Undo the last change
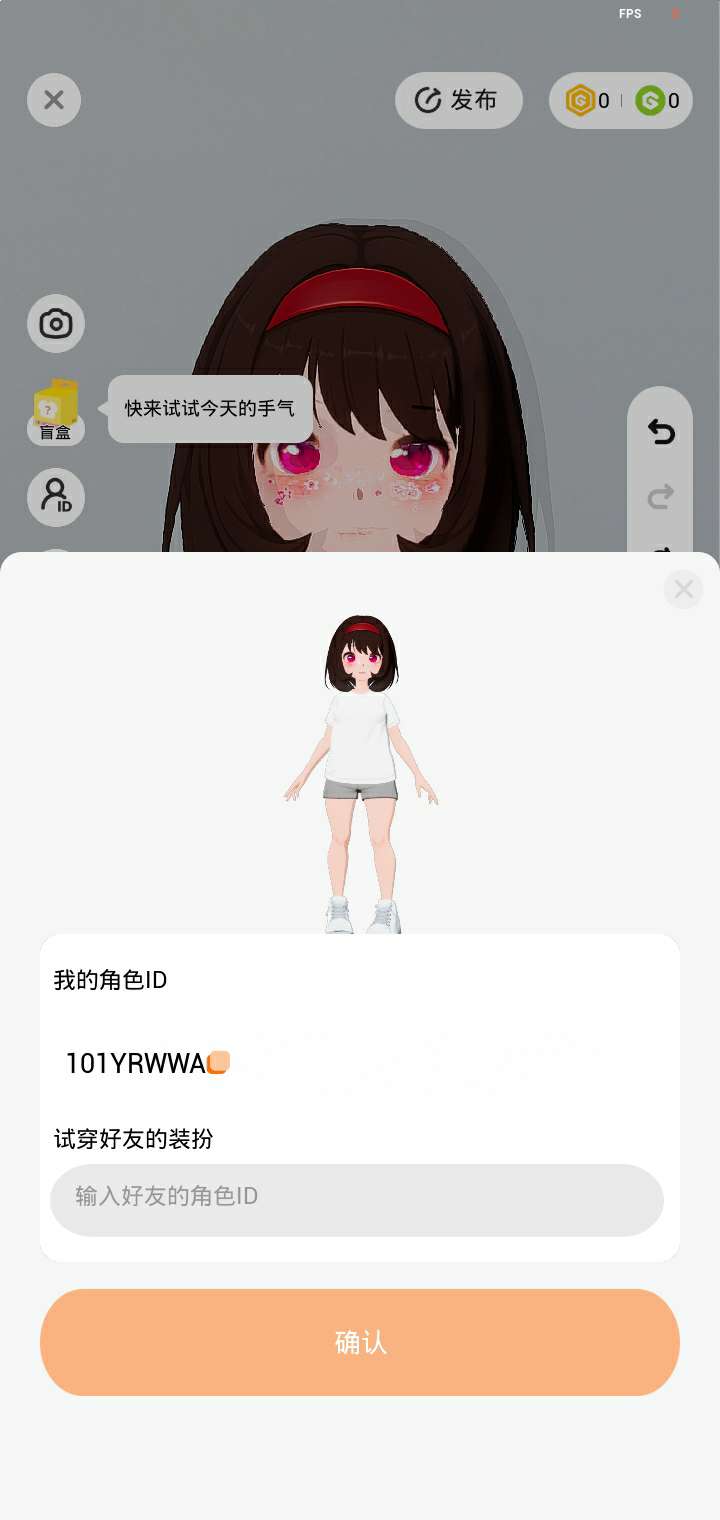Viewport: 720px width, 1520px height. click(660, 432)
